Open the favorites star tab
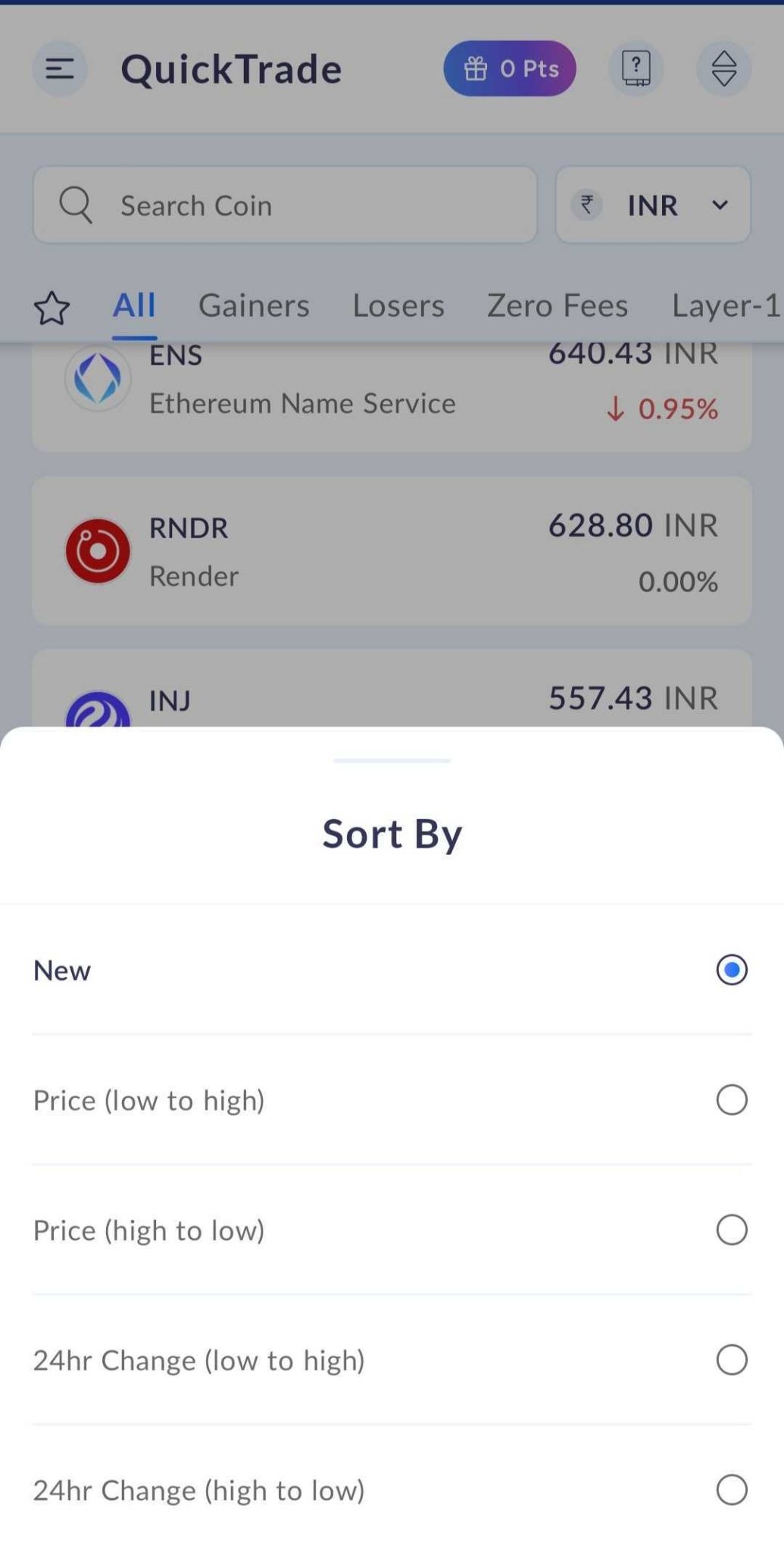The width and height of the screenshot is (784, 1552). point(52,308)
